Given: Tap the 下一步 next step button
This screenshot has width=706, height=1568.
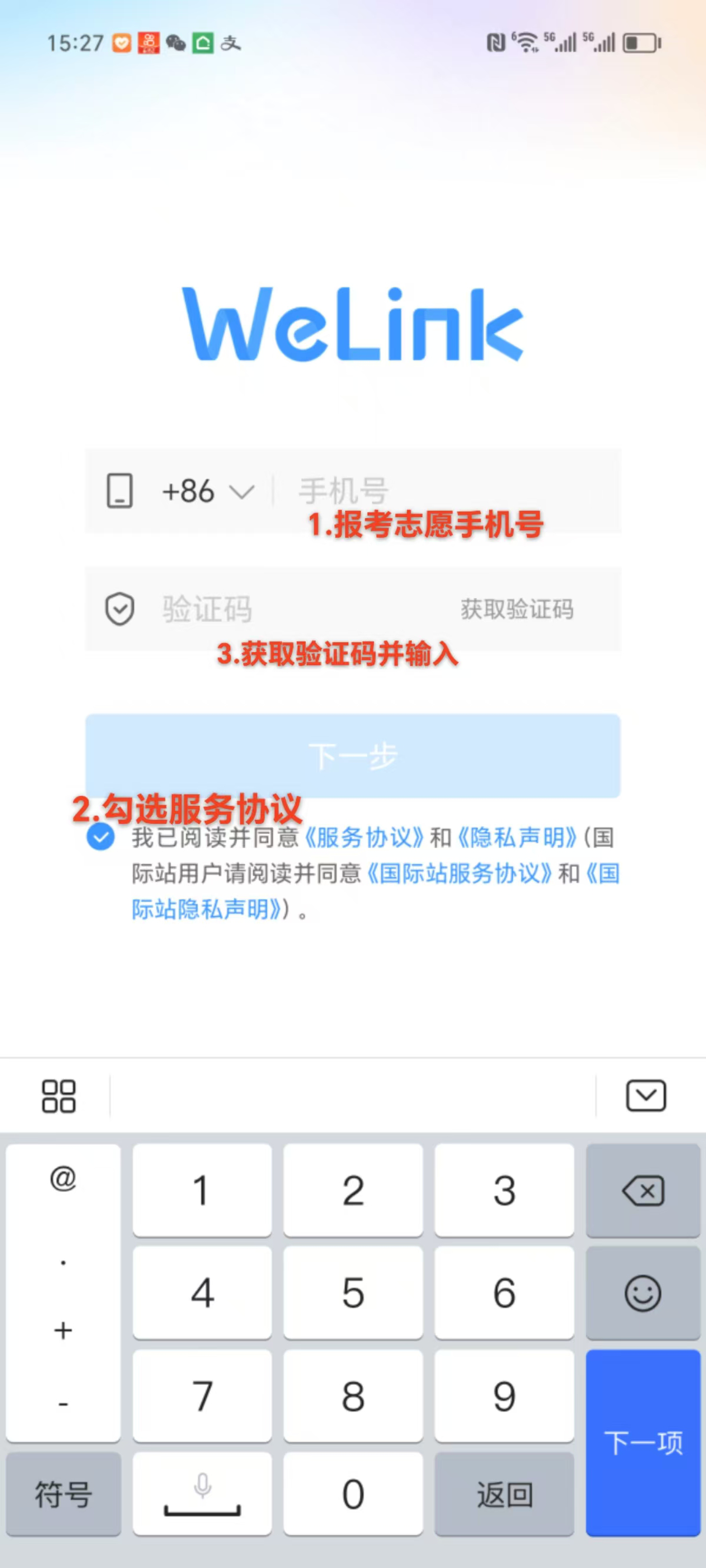Looking at the screenshot, I should (x=353, y=756).
